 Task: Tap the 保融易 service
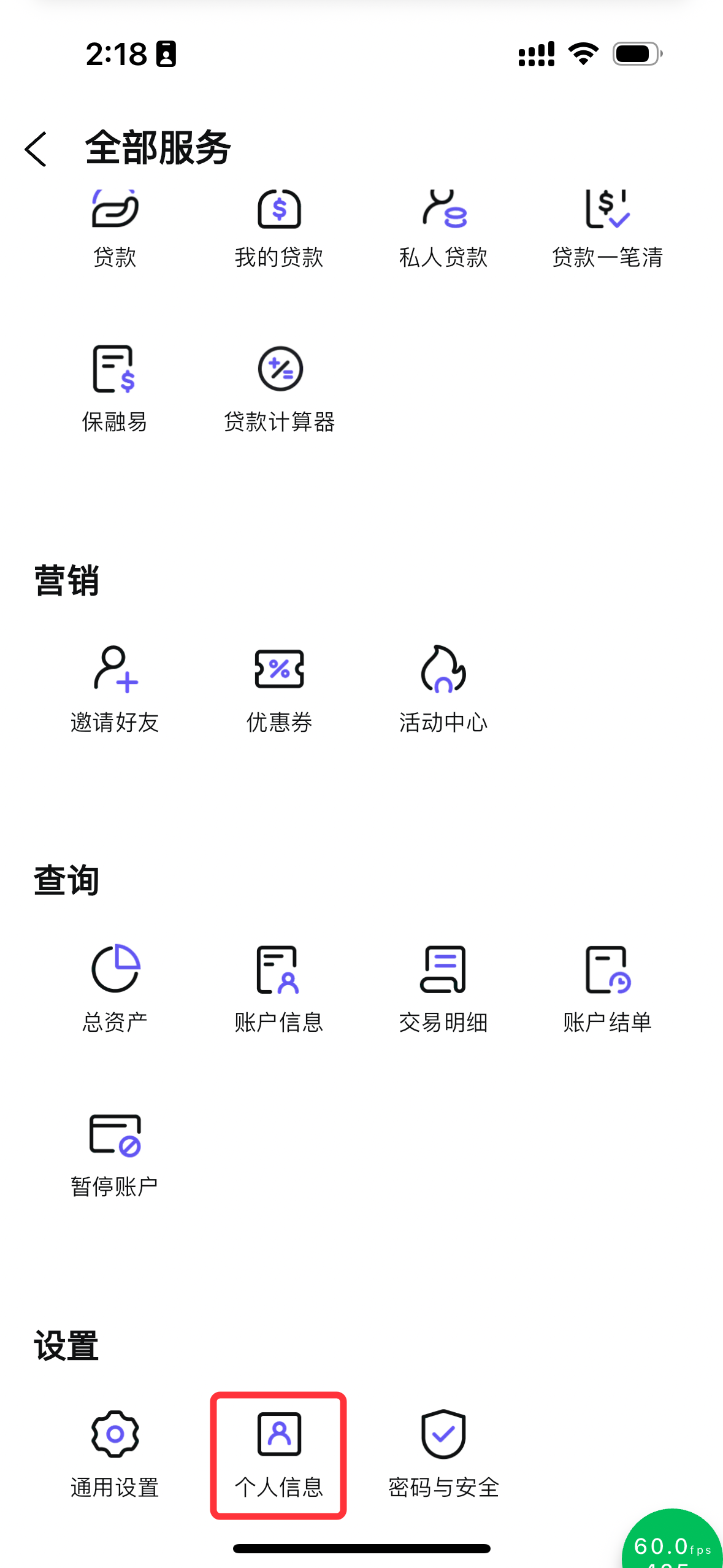115,388
